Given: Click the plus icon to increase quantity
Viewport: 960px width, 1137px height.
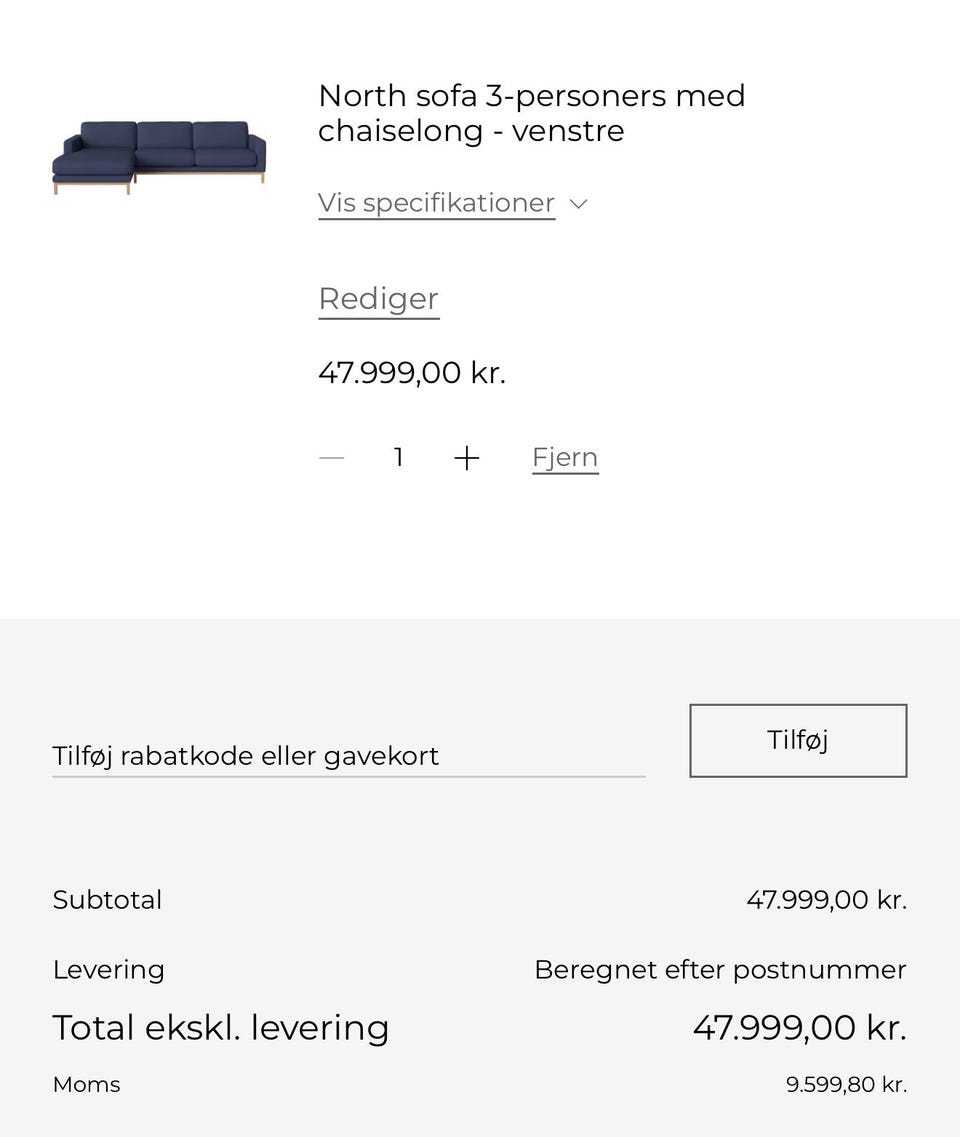Looking at the screenshot, I should coord(466,457).
